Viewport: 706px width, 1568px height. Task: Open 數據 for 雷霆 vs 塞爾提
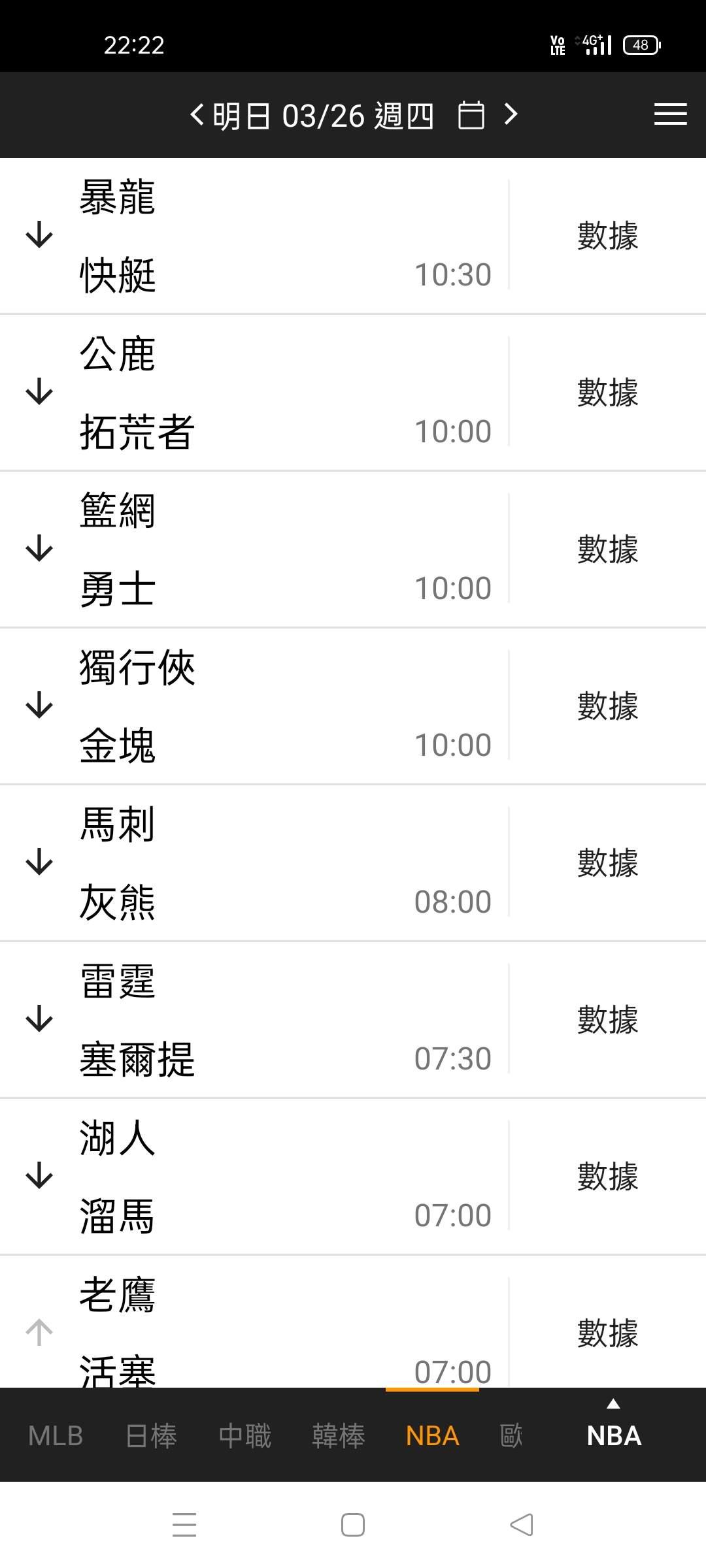[607, 1019]
